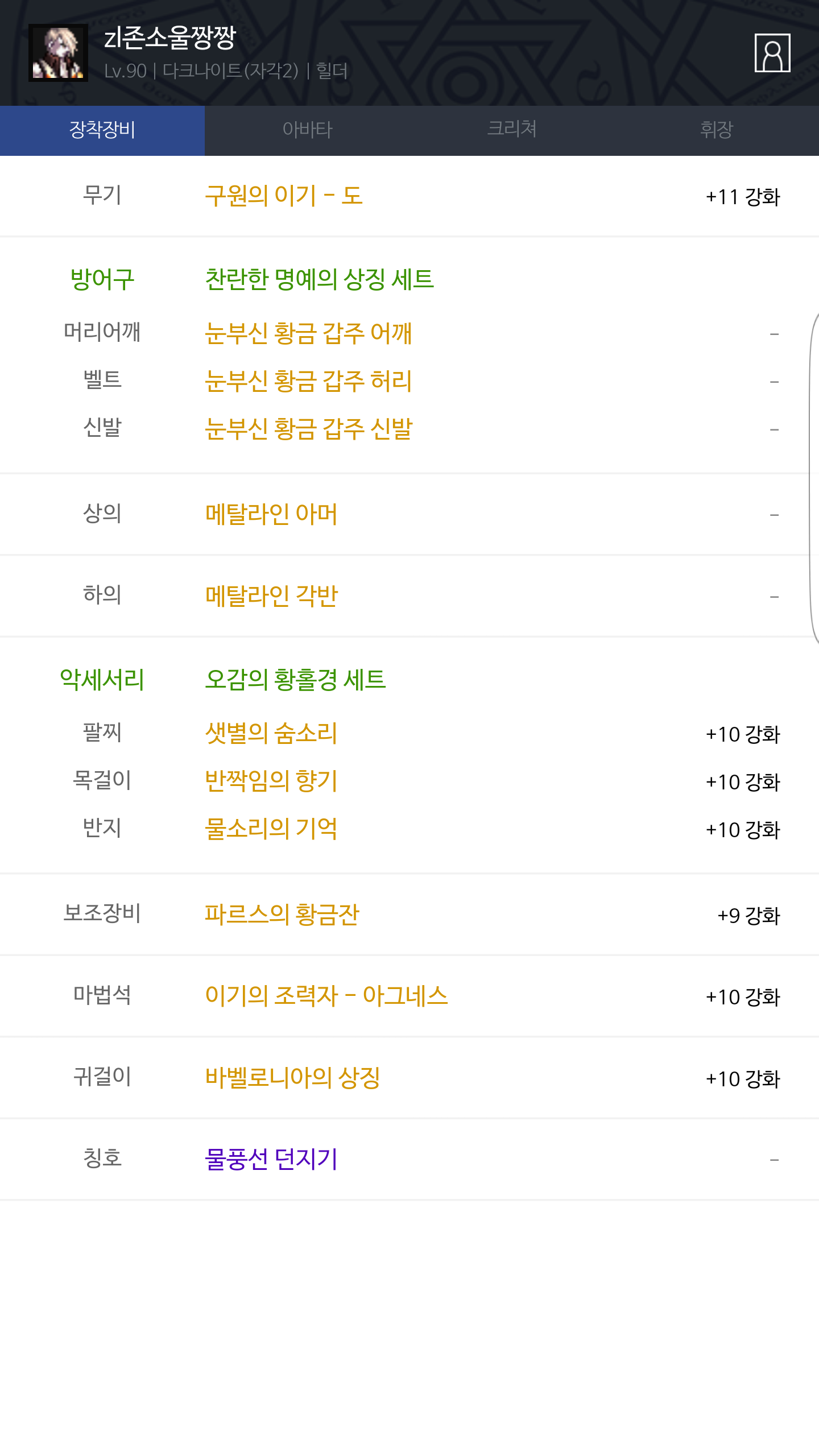Screen dimensions: 819x1456
Task: Open 메탈라인 아머 item details
Action: [x=271, y=514]
